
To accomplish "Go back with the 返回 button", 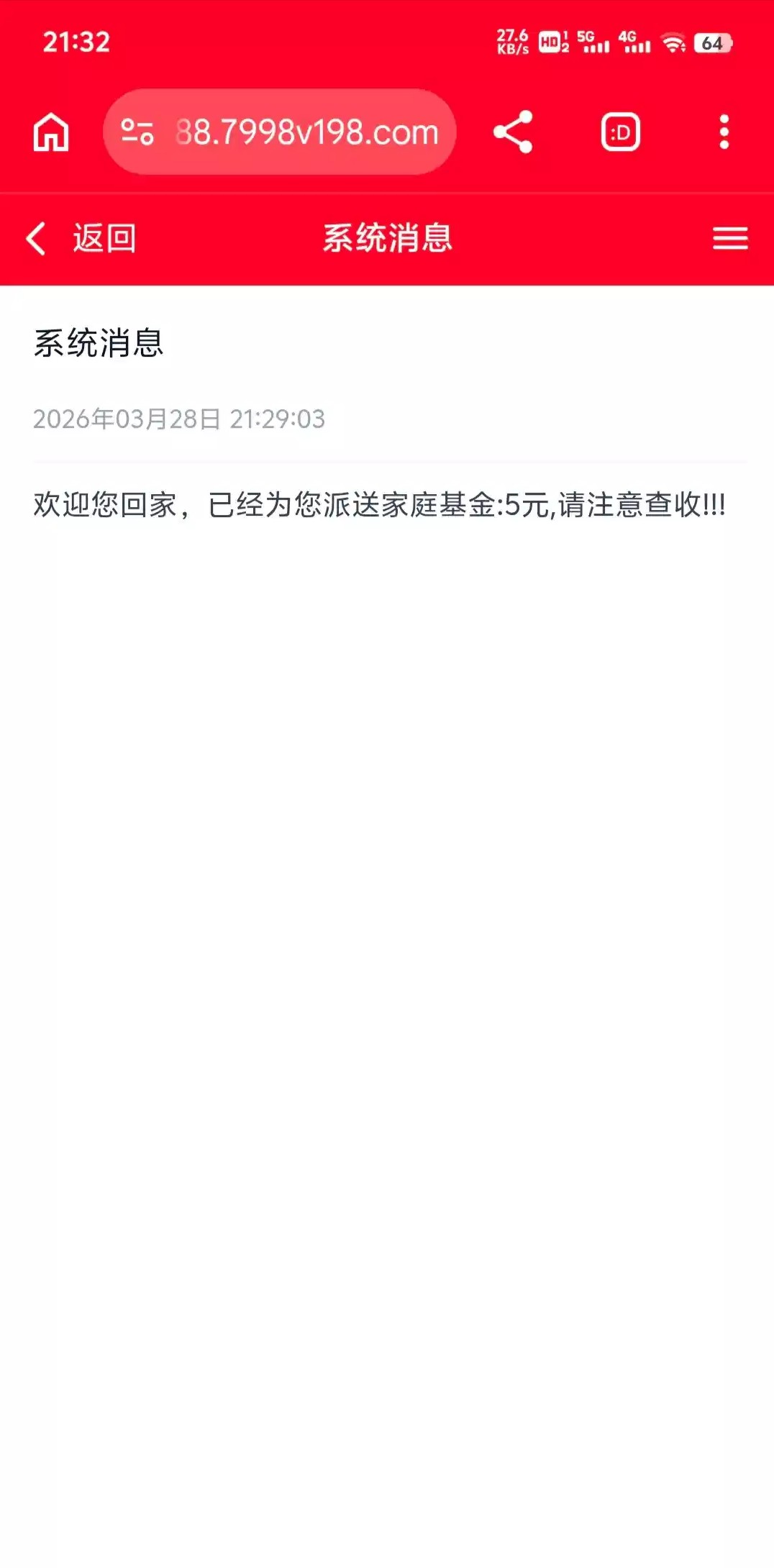I will click(81, 239).
